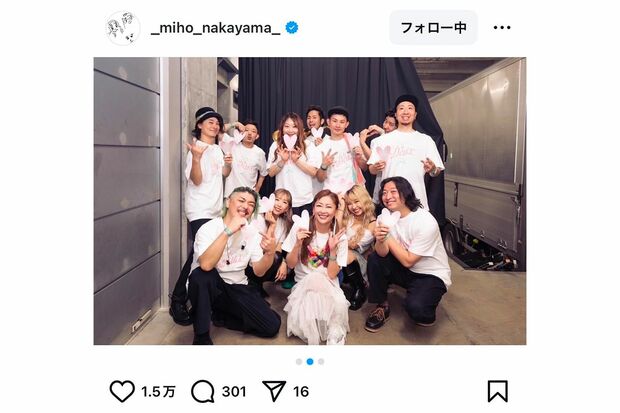Viewport: 620px width, 413px height.
Task: Select the carousel page indicator dots
Action: coord(309,361)
